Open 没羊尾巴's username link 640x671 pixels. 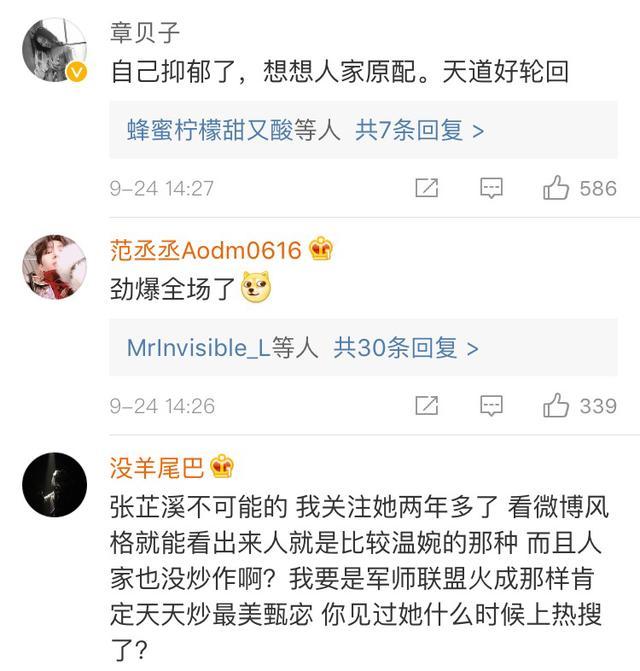(x=157, y=466)
